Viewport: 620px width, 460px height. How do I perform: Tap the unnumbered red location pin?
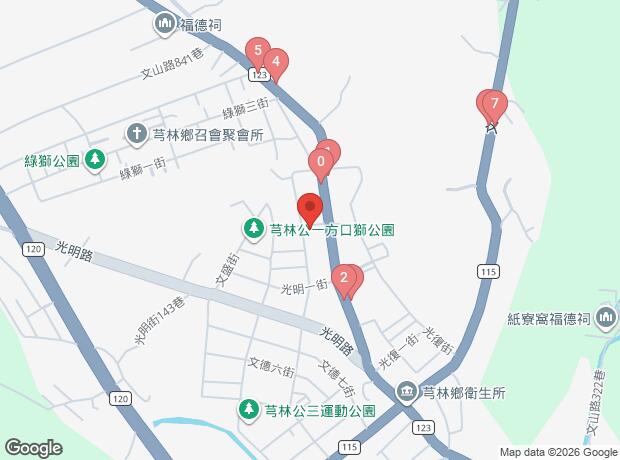(x=310, y=207)
